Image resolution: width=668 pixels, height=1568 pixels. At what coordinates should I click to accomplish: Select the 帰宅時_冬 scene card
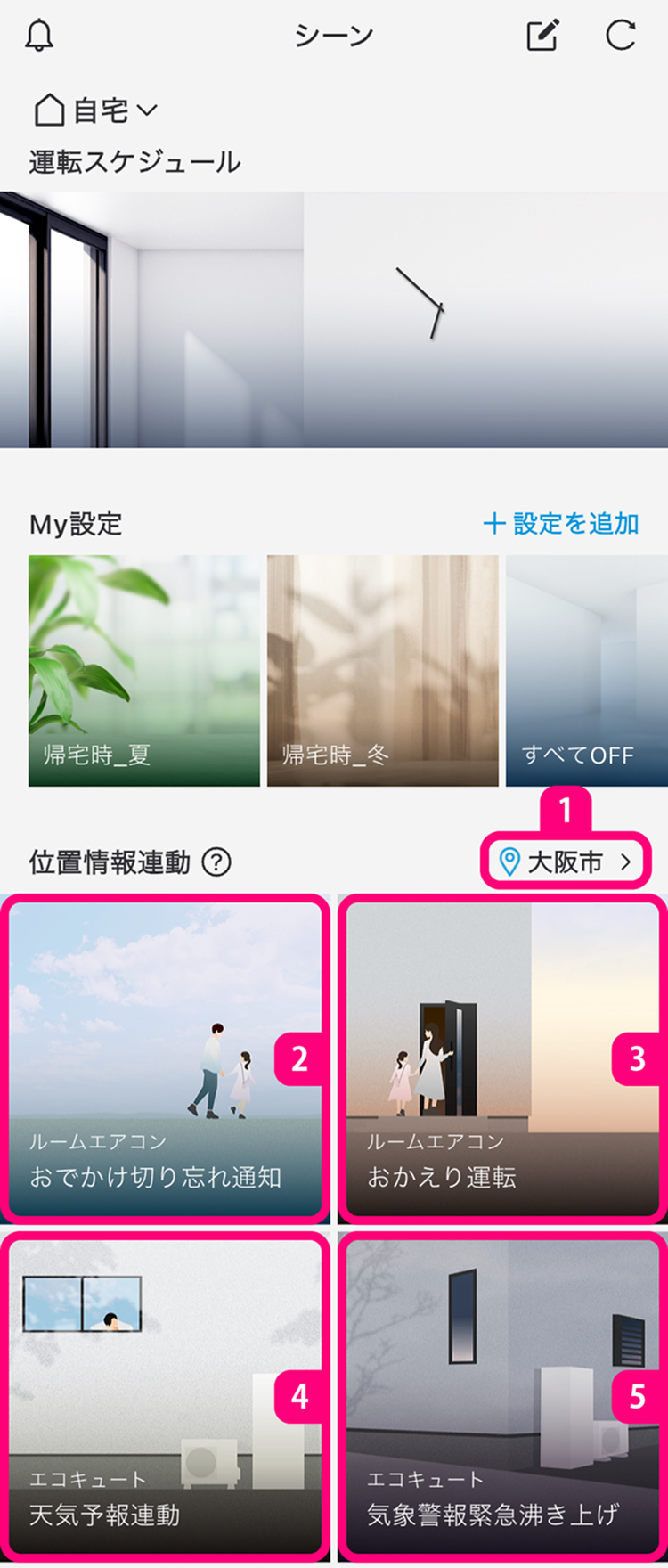pyautogui.click(x=383, y=670)
